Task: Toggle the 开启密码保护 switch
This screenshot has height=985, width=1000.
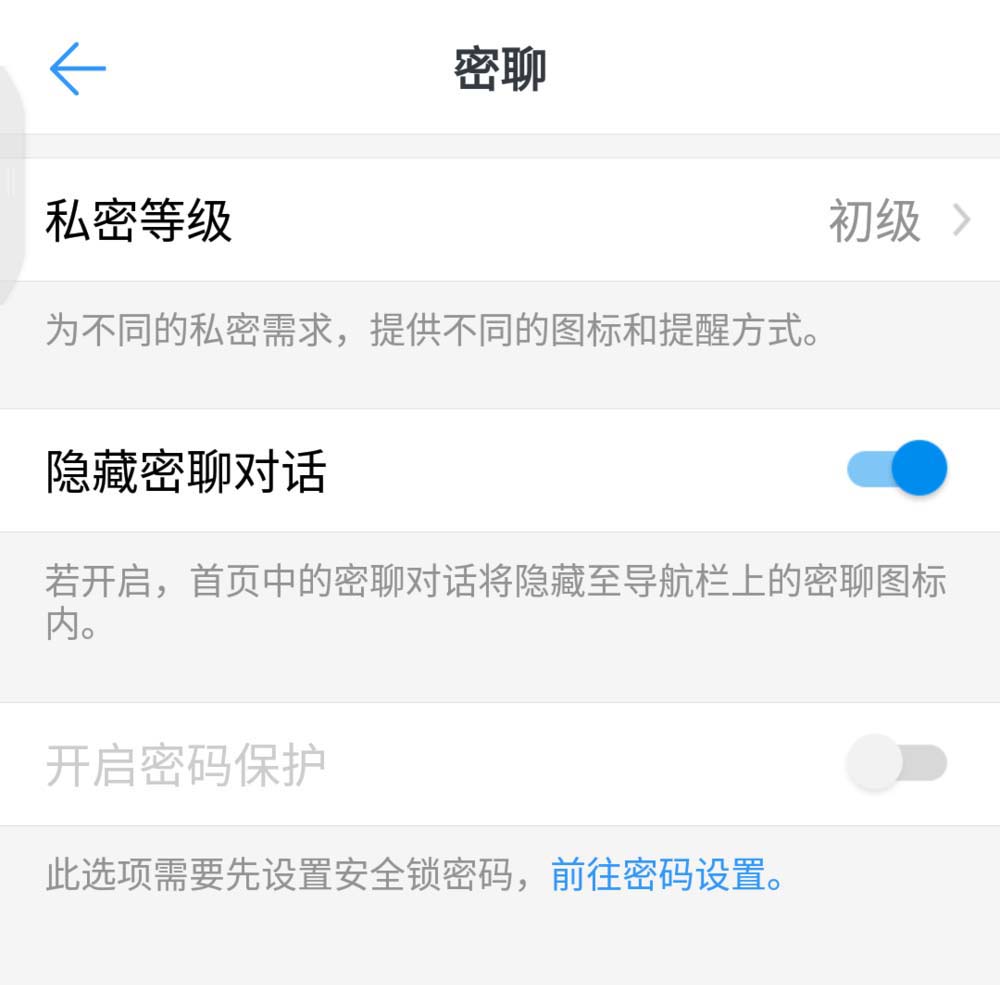Action: pyautogui.click(x=897, y=764)
